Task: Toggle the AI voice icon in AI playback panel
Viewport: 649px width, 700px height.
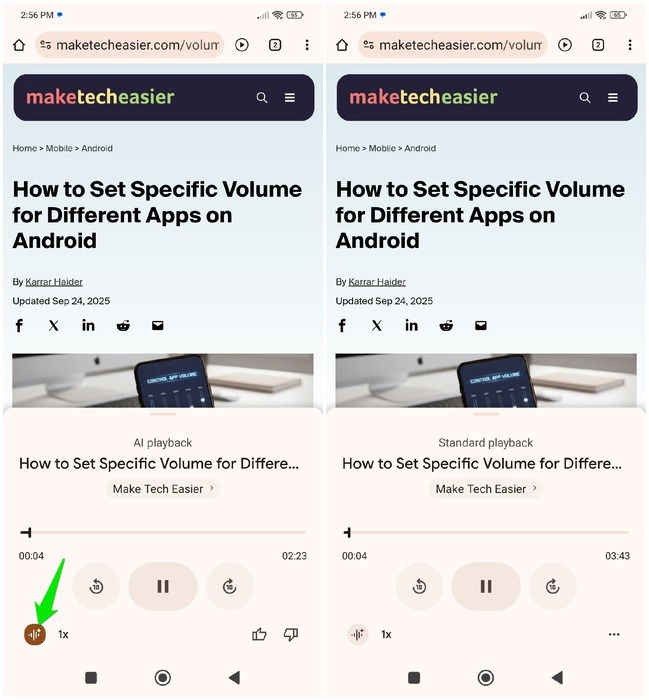Action: click(35, 634)
